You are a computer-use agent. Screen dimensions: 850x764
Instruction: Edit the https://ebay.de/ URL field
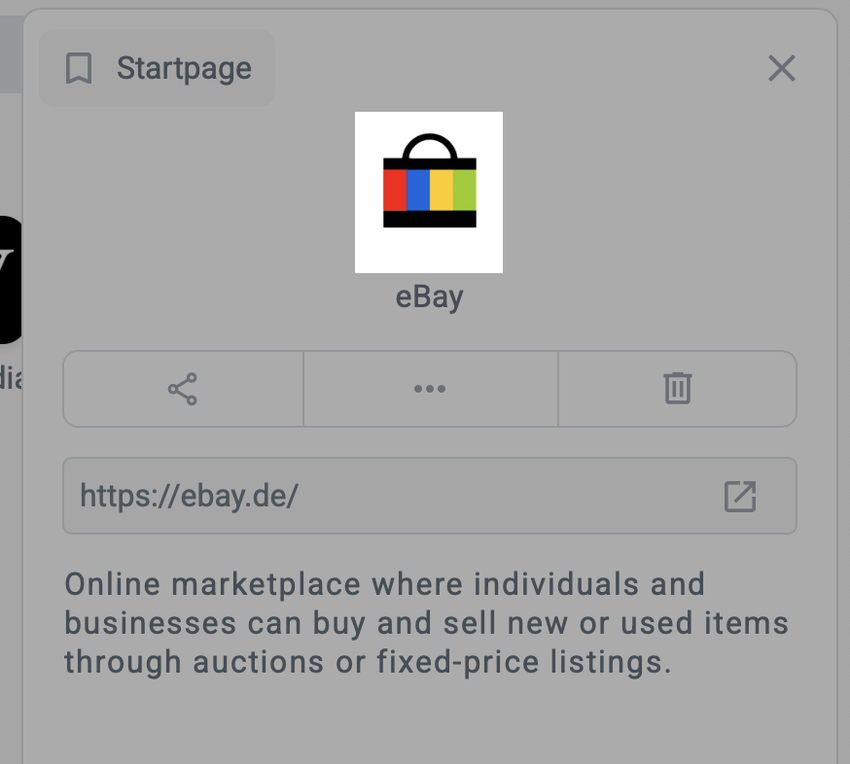[380, 496]
